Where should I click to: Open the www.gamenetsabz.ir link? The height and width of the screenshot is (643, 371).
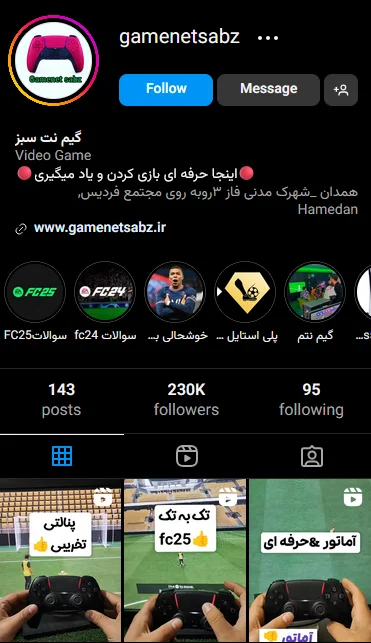(x=100, y=228)
